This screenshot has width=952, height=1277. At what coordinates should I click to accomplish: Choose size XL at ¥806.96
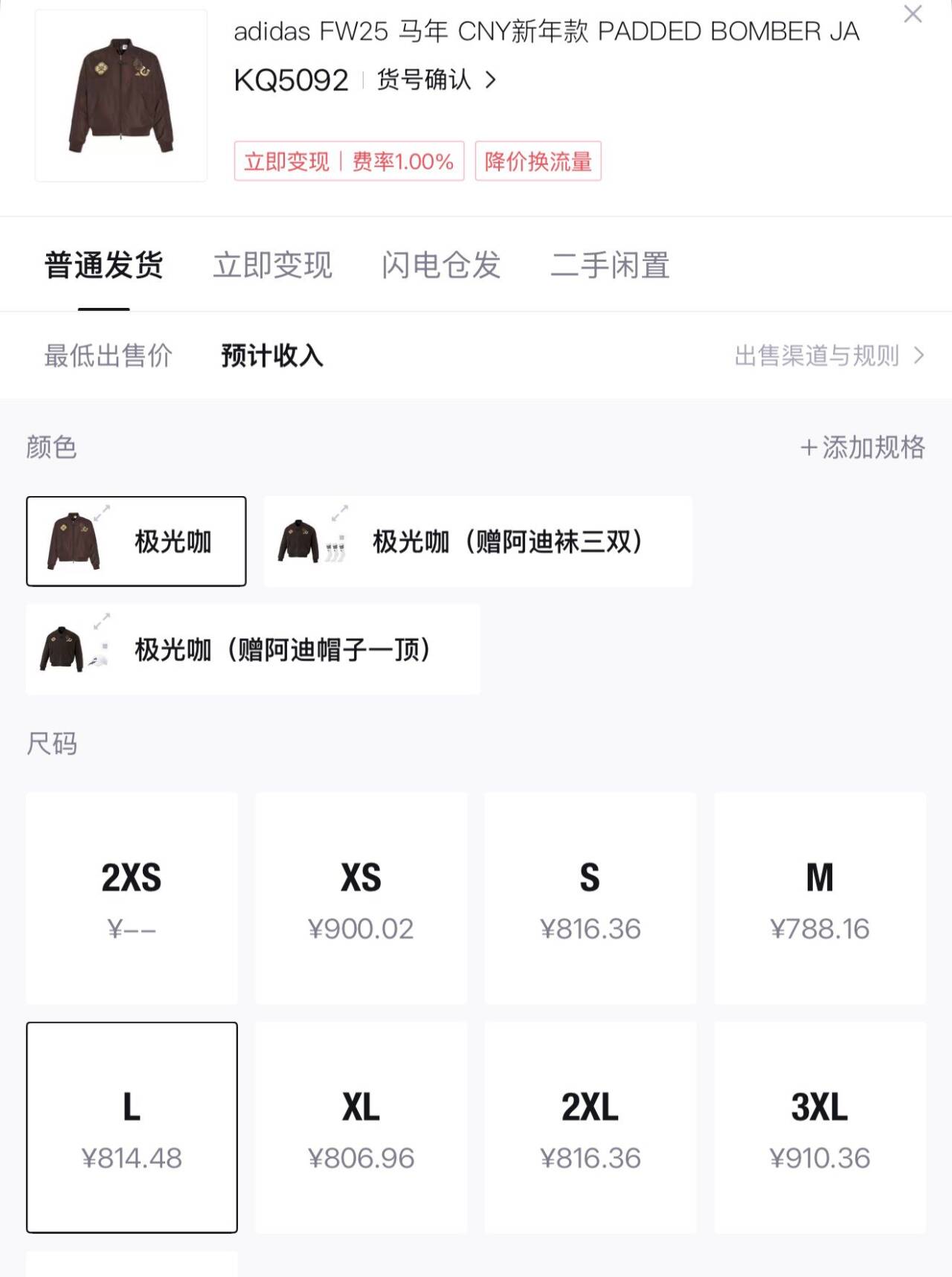click(x=361, y=1127)
